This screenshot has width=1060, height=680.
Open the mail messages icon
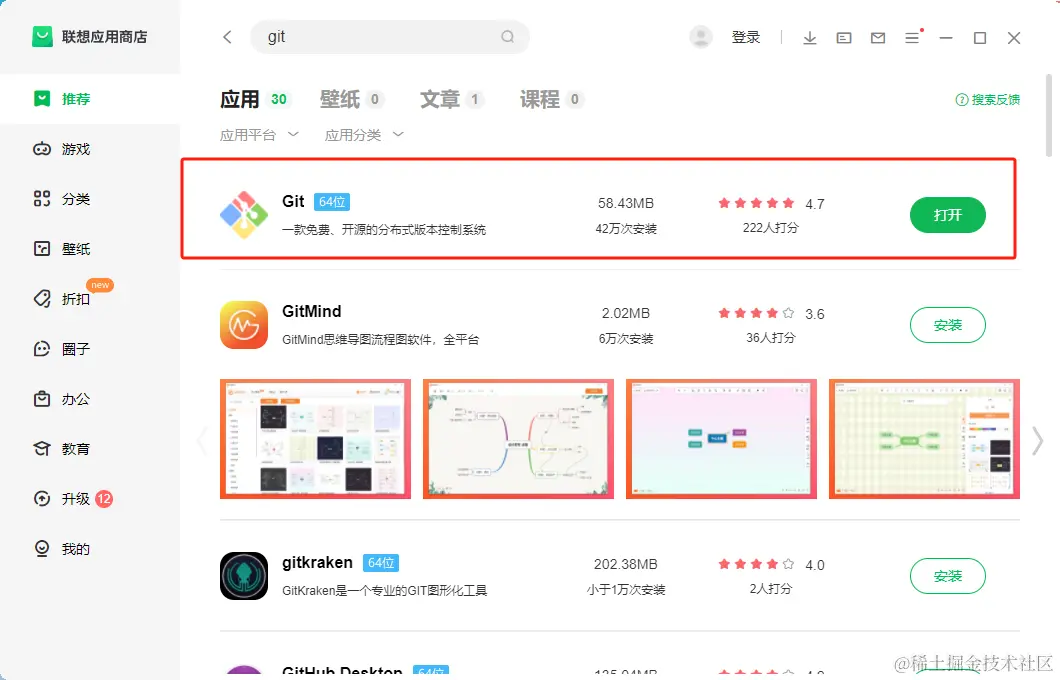tap(878, 38)
